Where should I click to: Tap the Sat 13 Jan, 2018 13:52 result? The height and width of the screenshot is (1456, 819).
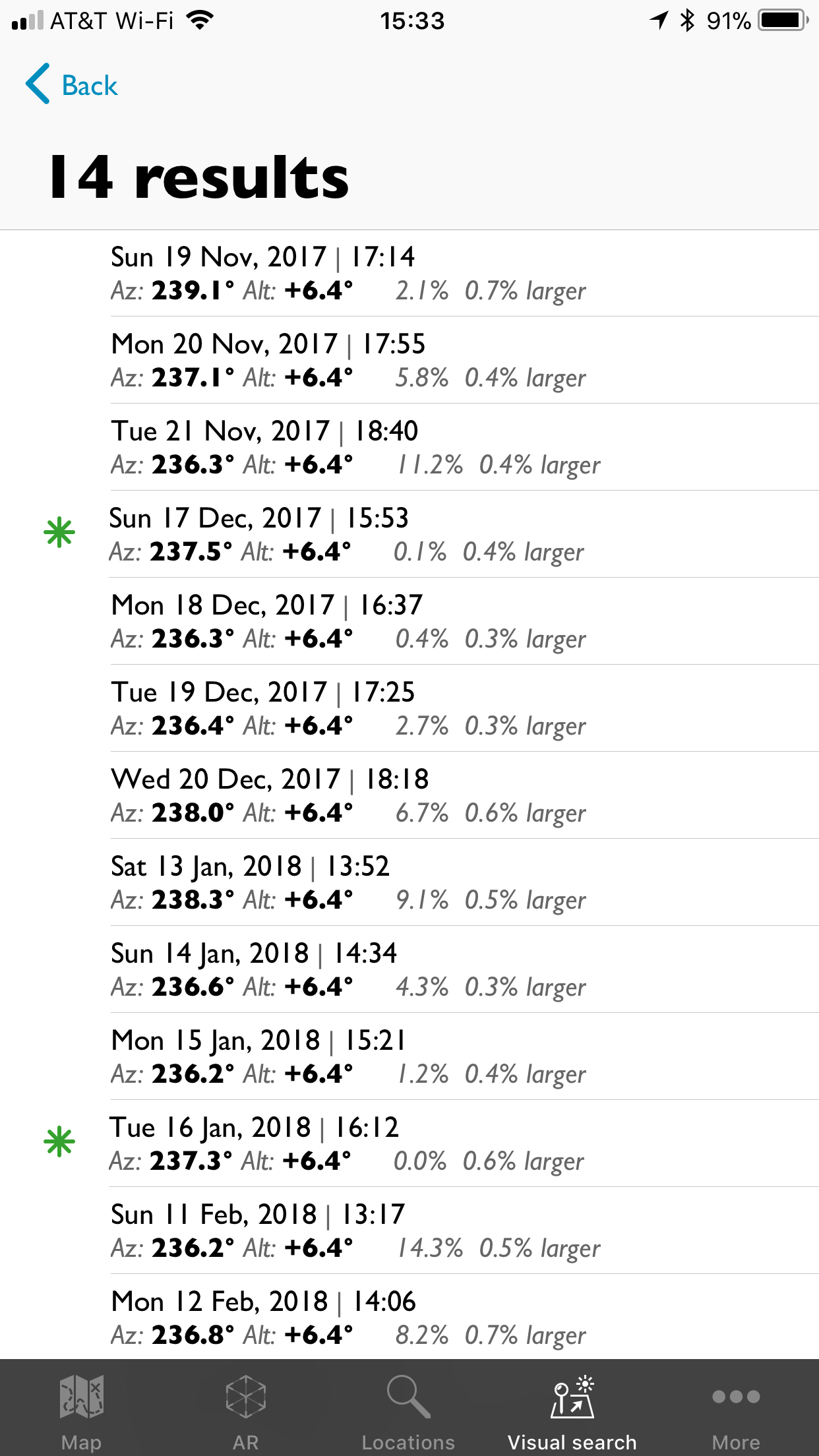[x=409, y=882]
